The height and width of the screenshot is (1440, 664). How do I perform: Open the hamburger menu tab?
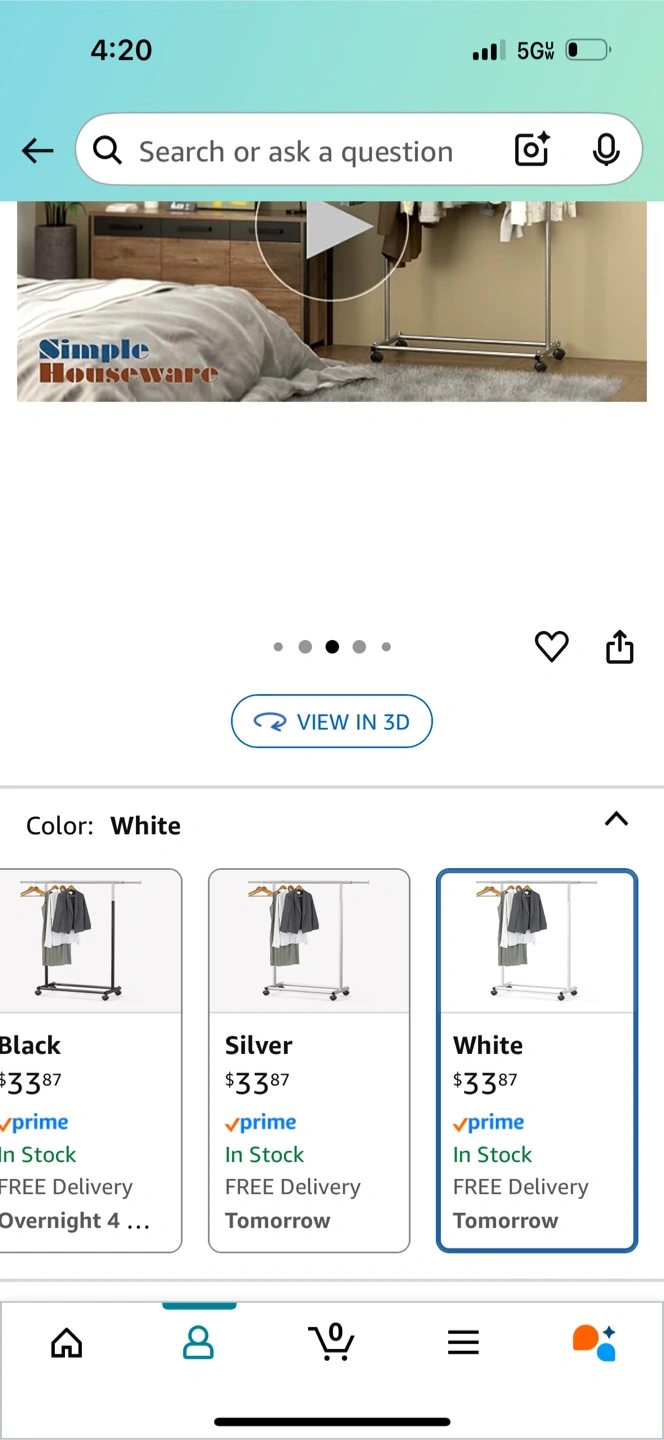463,1342
